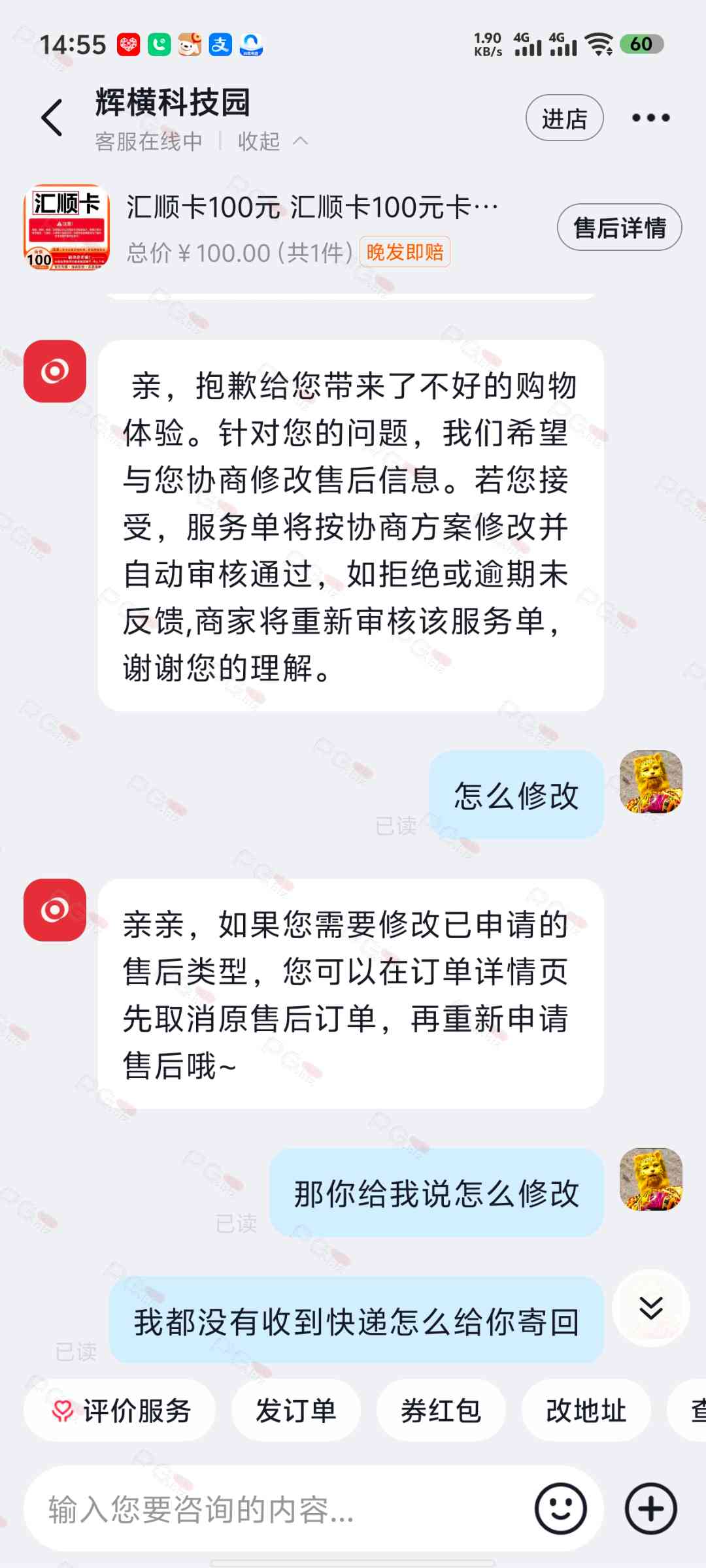Open the 券红包 shortcut
706x1568 pixels.
[441, 1411]
